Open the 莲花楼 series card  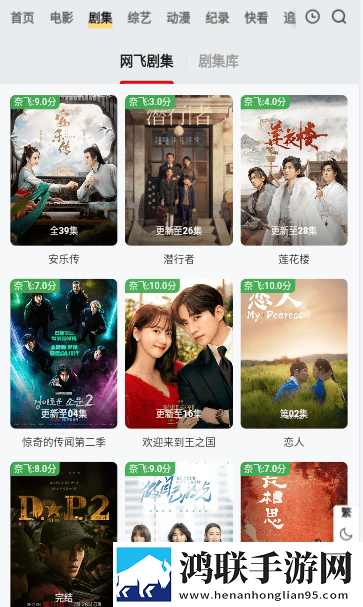tap(294, 180)
